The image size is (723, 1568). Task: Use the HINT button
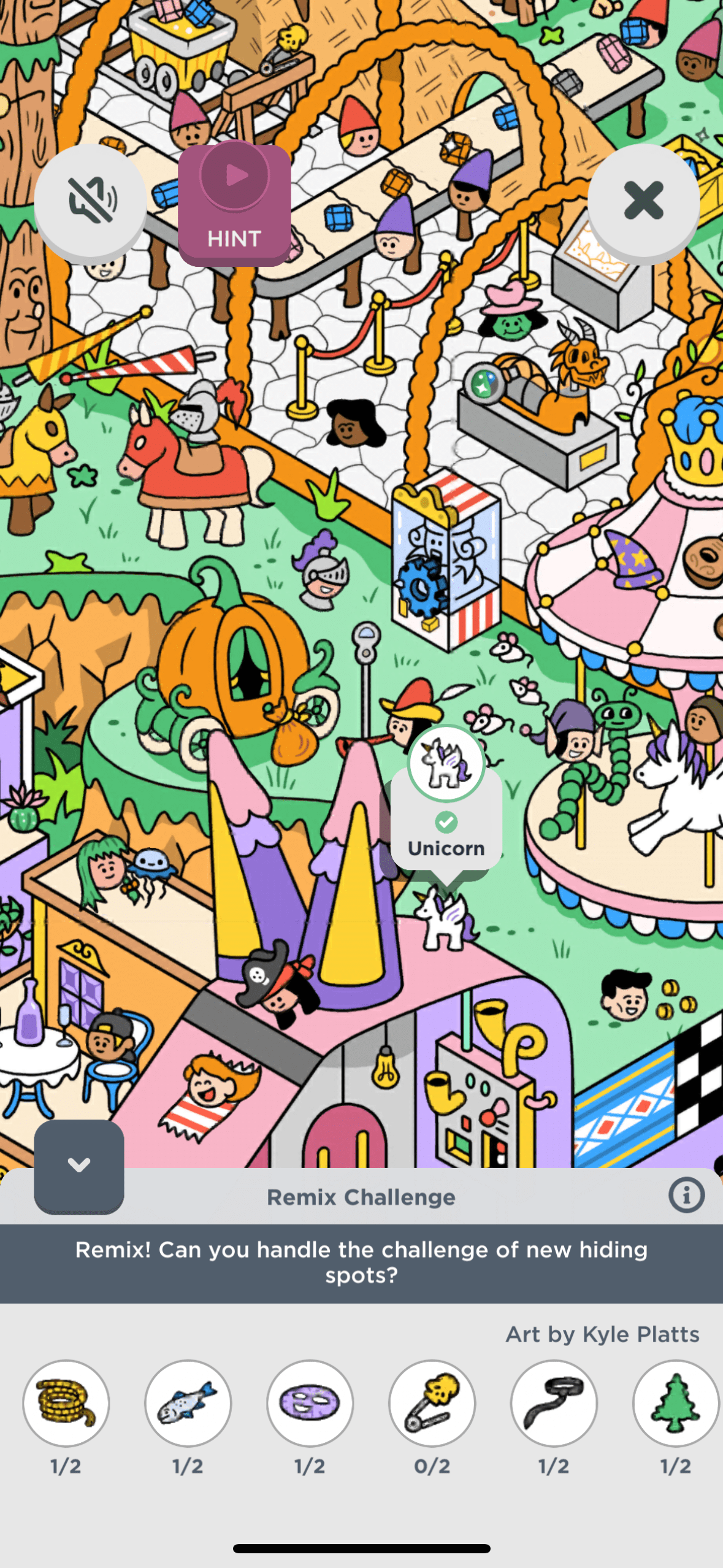234,204
